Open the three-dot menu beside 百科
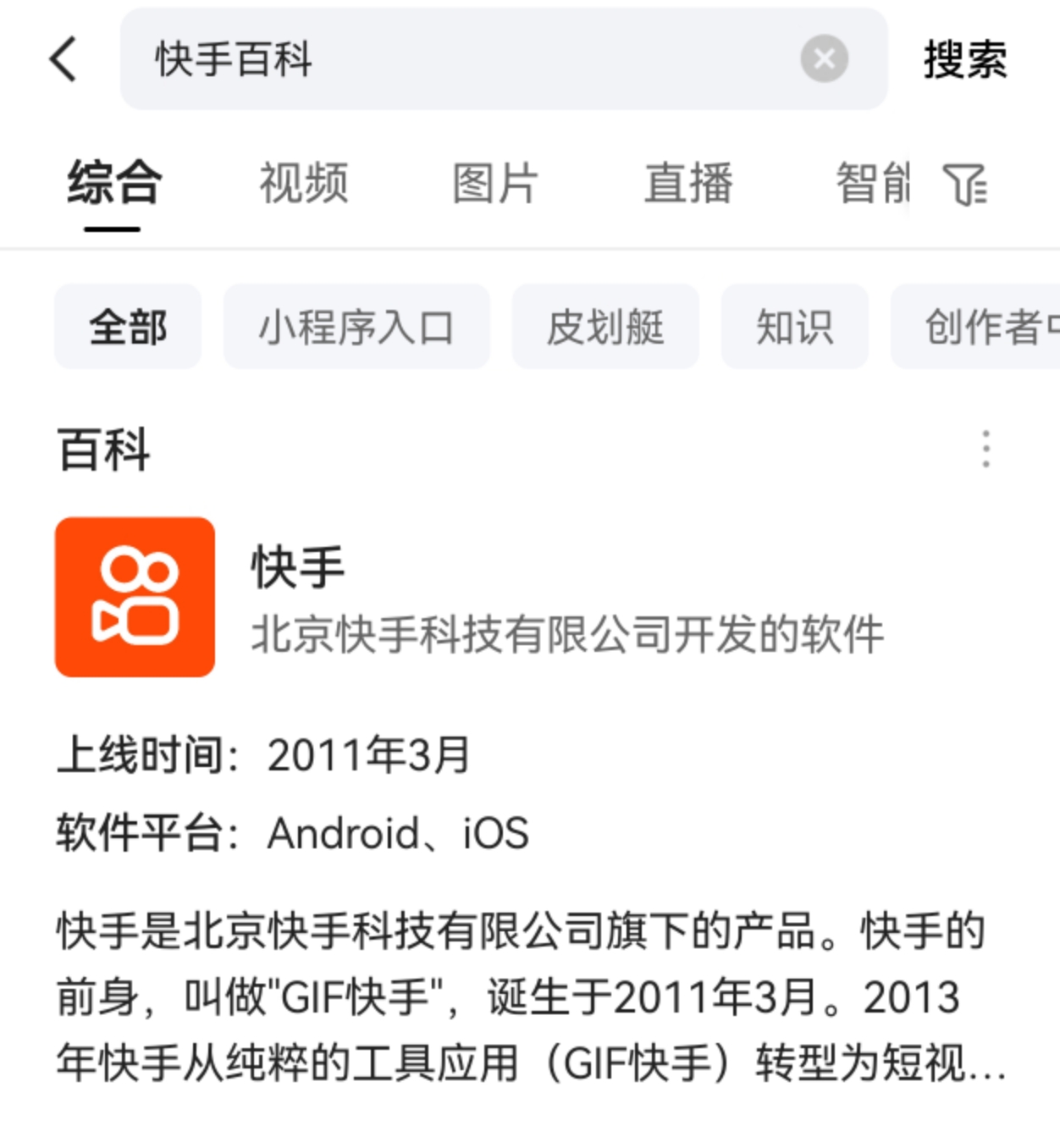1060x1148 pixels. coord(985,449)
